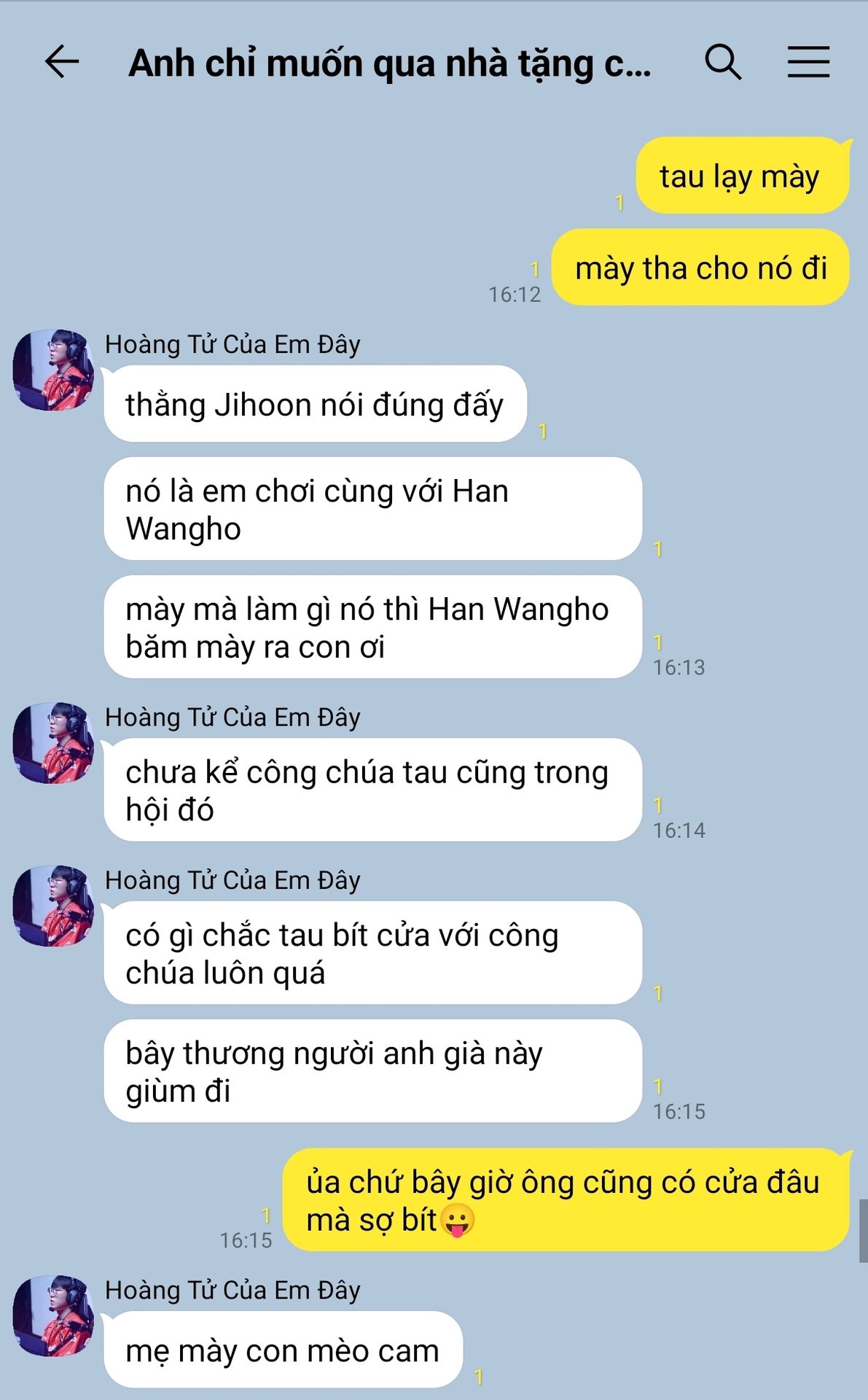
Task: Open the chat menu
Action: [808, 61]
